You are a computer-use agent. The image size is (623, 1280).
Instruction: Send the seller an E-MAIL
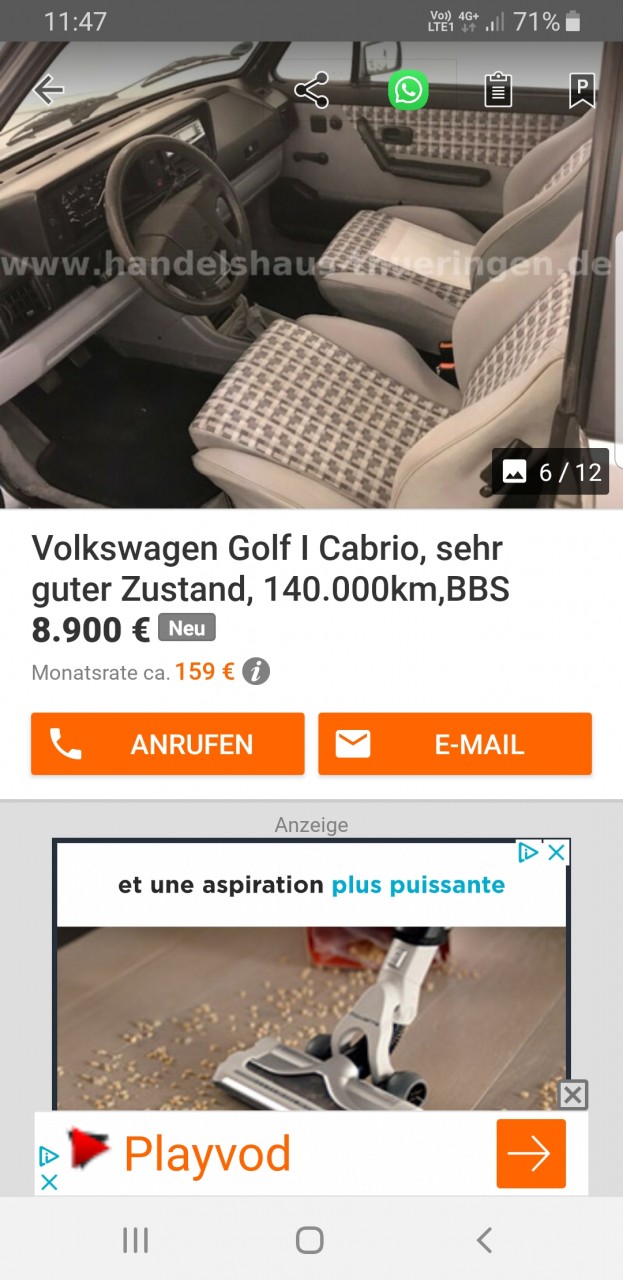coord(455,744)
